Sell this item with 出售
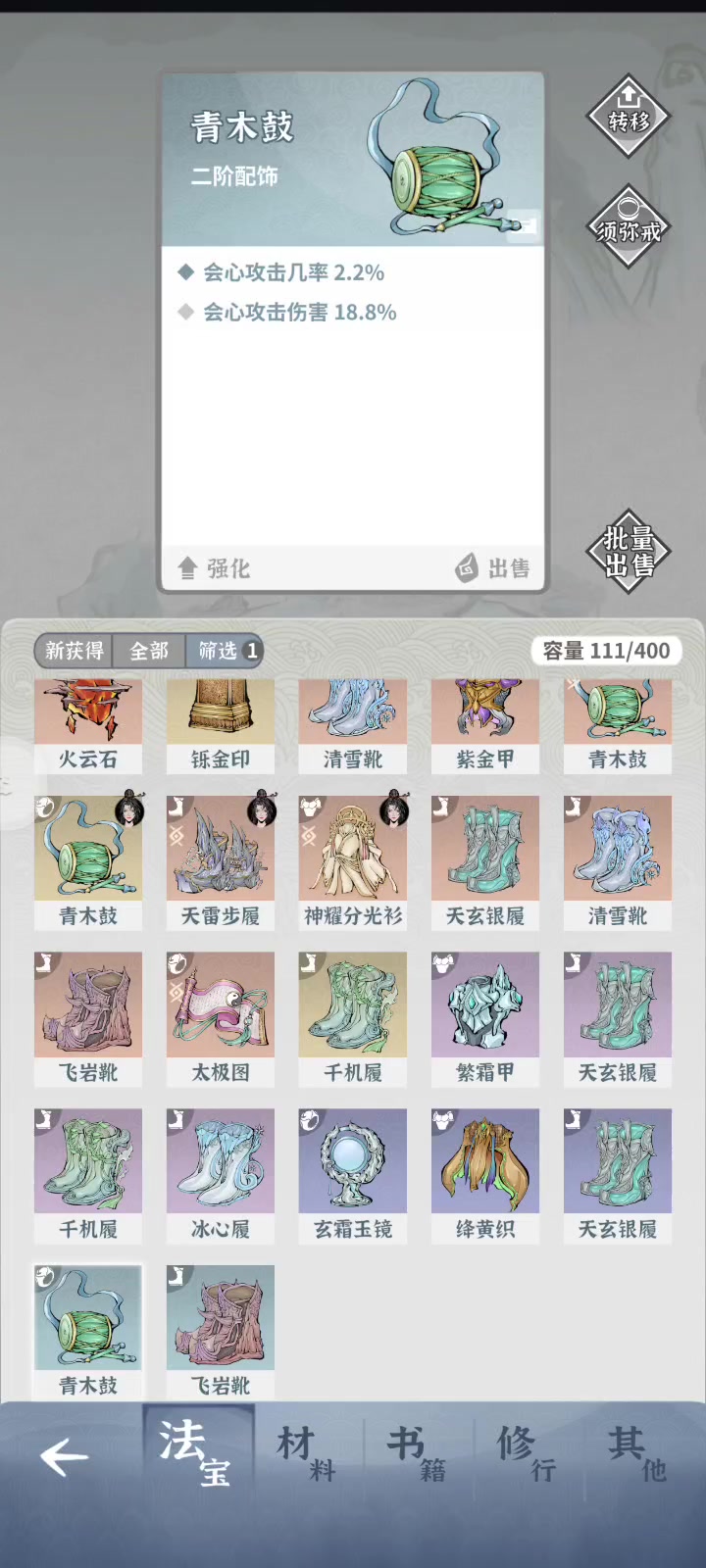This screenshot has height=1568, width=706. coord(492,568)
